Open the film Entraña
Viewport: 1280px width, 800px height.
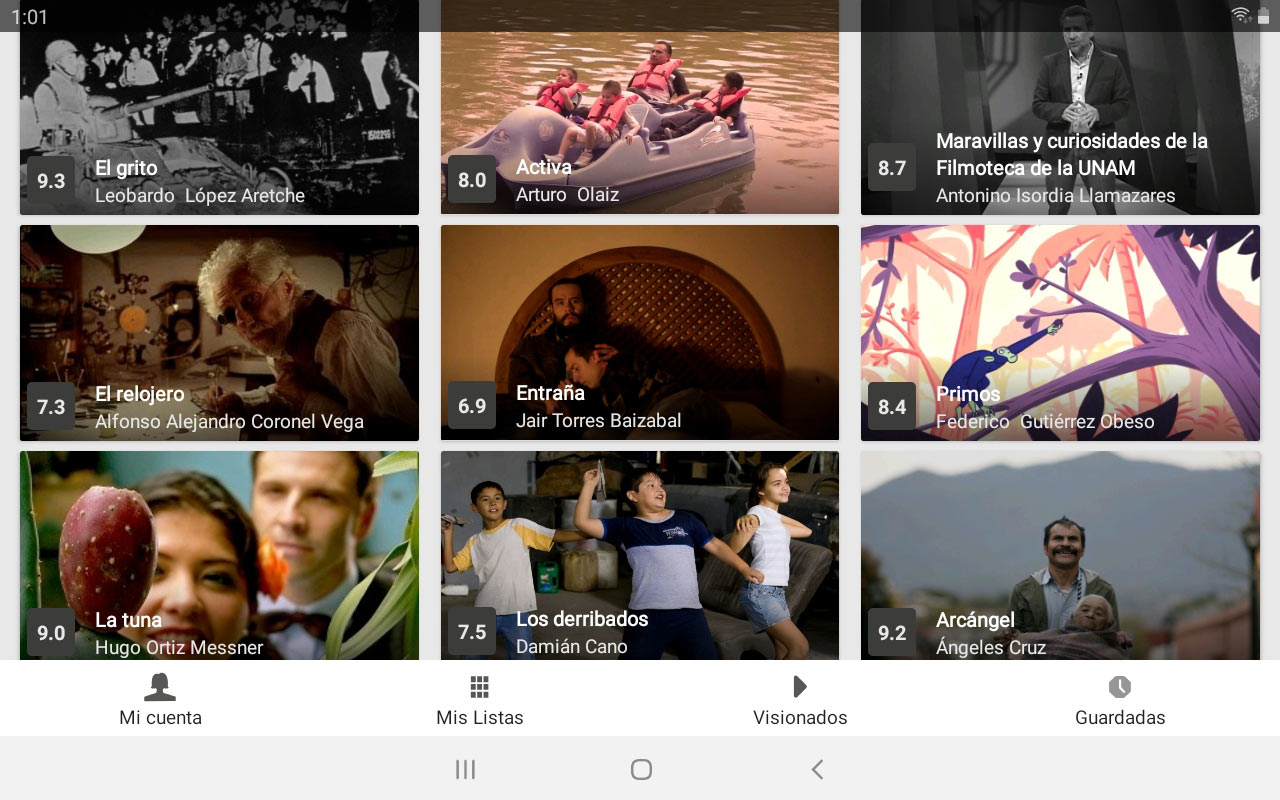click(x=640, y=333)
